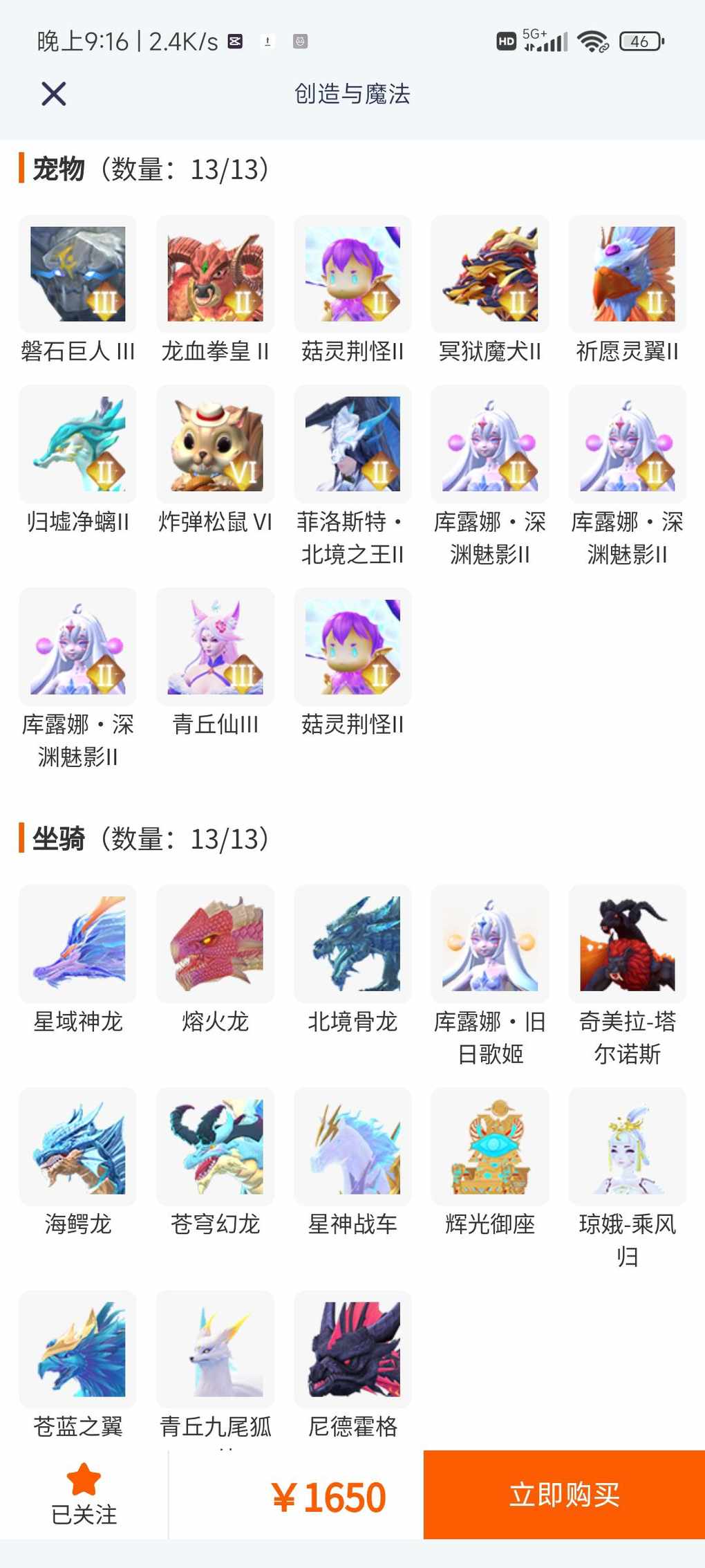Select mount 库露娜·旧日歌姬
705x1568 pixels.
[x=490, y=944]
